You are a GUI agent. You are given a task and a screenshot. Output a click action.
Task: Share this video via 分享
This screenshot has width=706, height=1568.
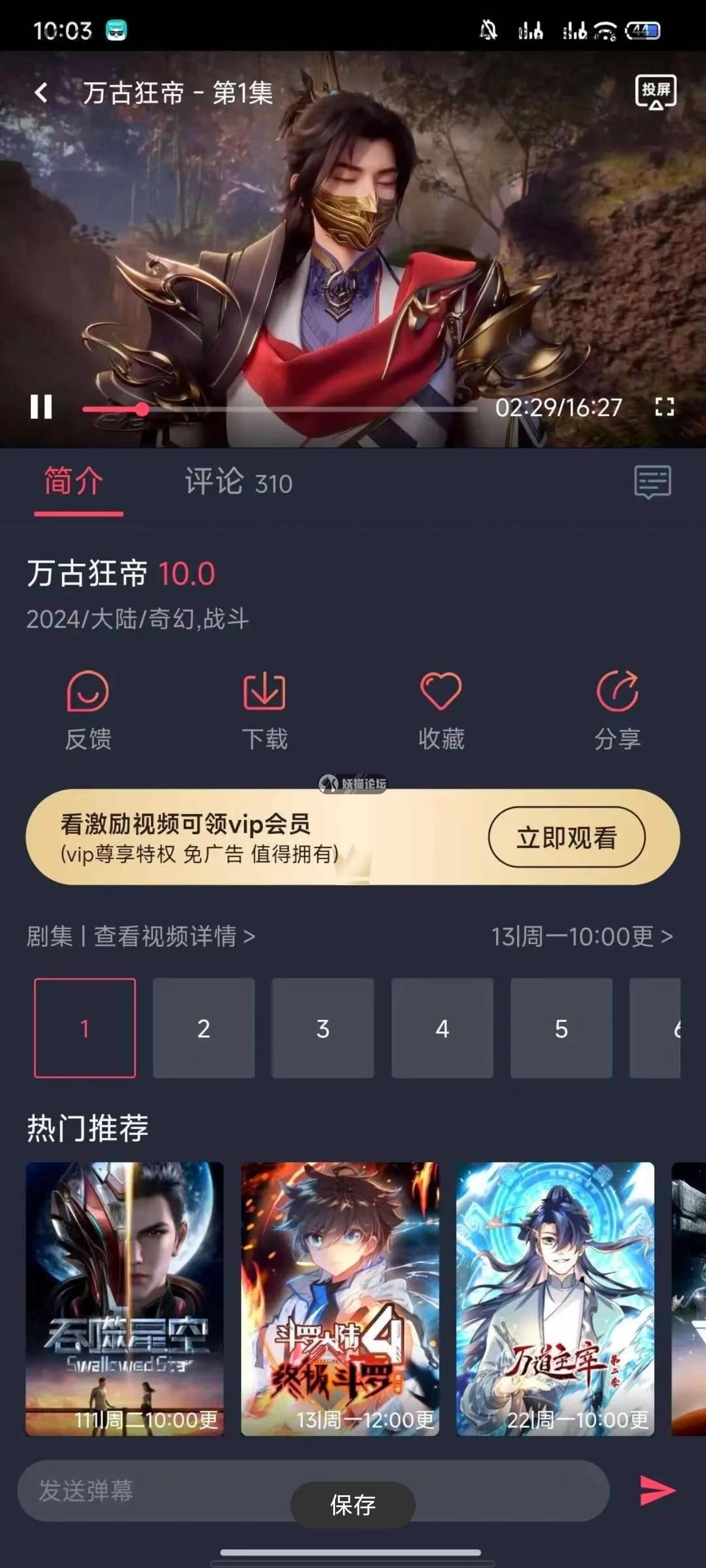617,710
